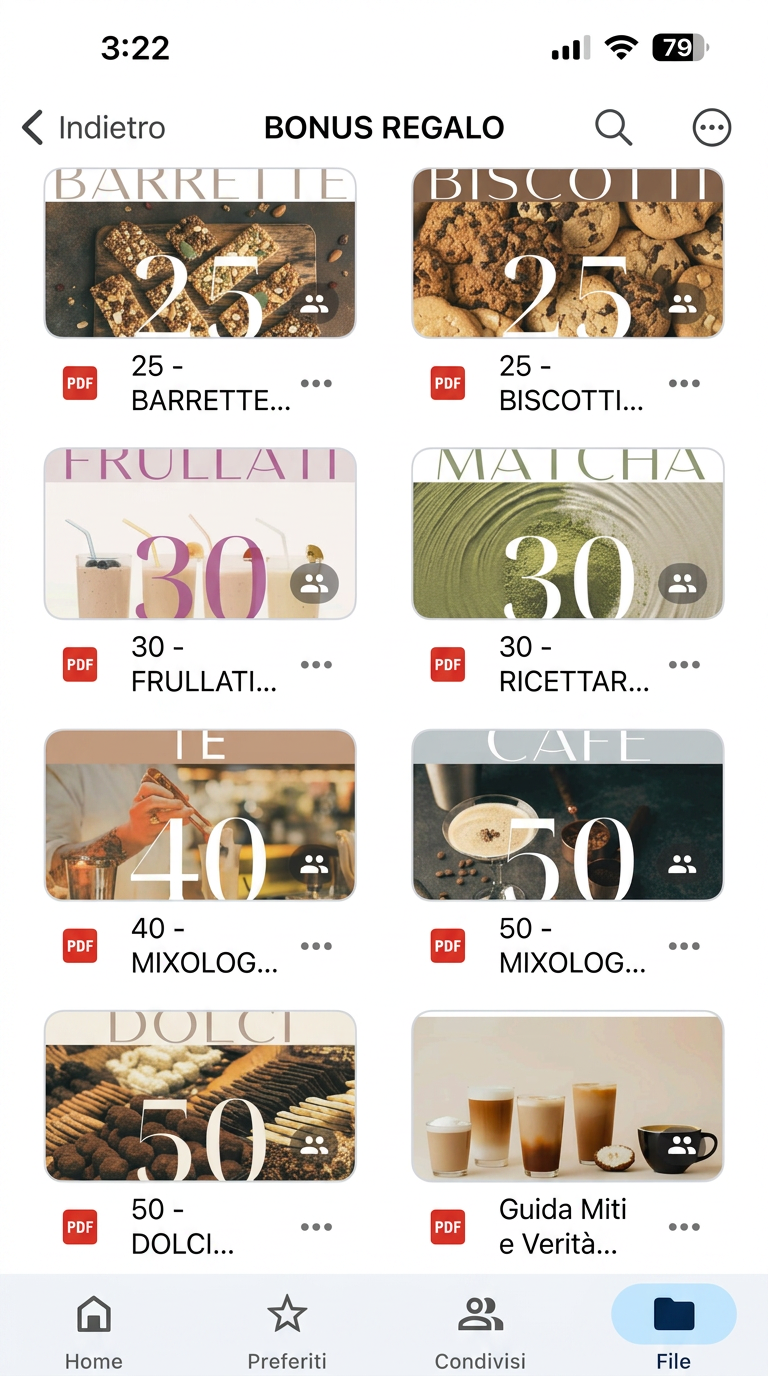Open search in BONUS REGALO folder

tap(613, 128)
